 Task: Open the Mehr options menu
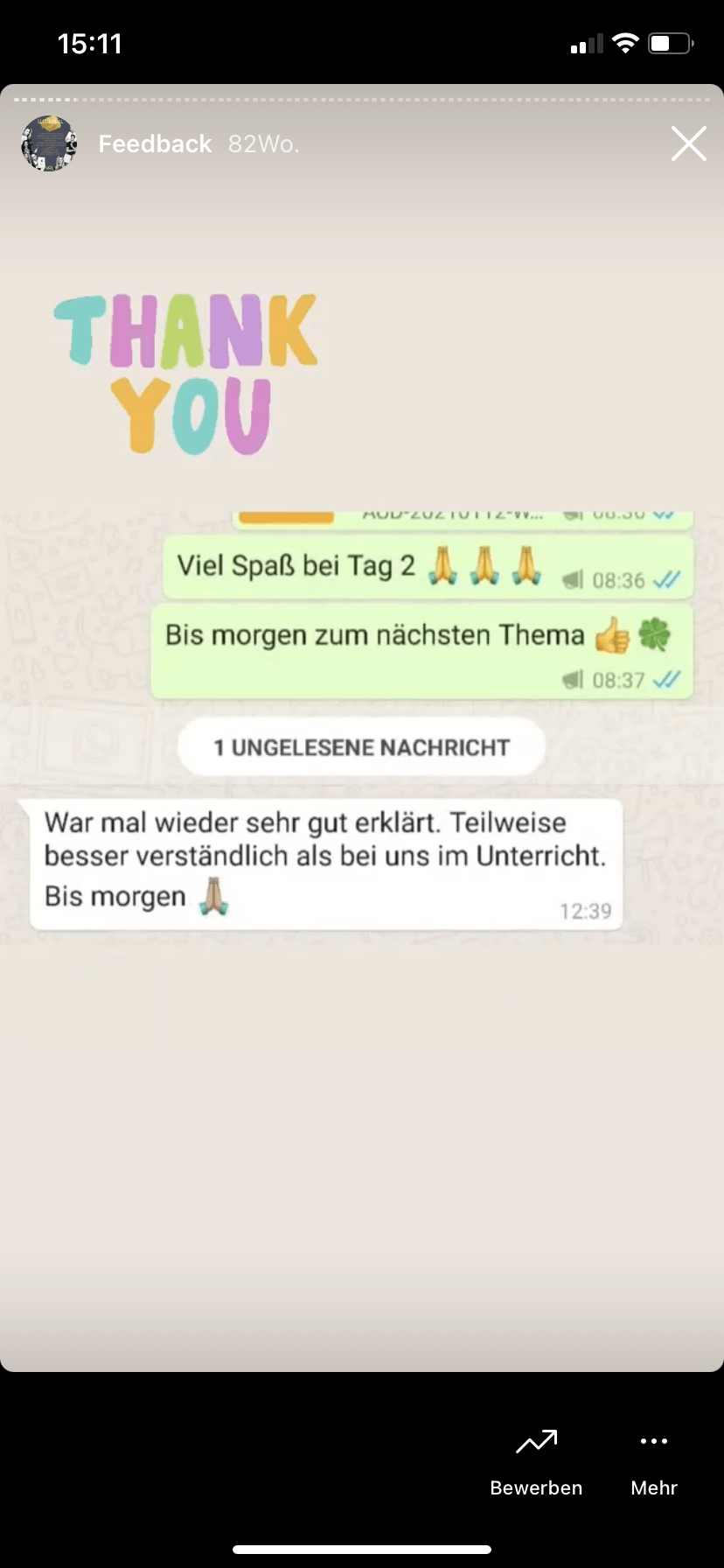[x=653, y=1461]
